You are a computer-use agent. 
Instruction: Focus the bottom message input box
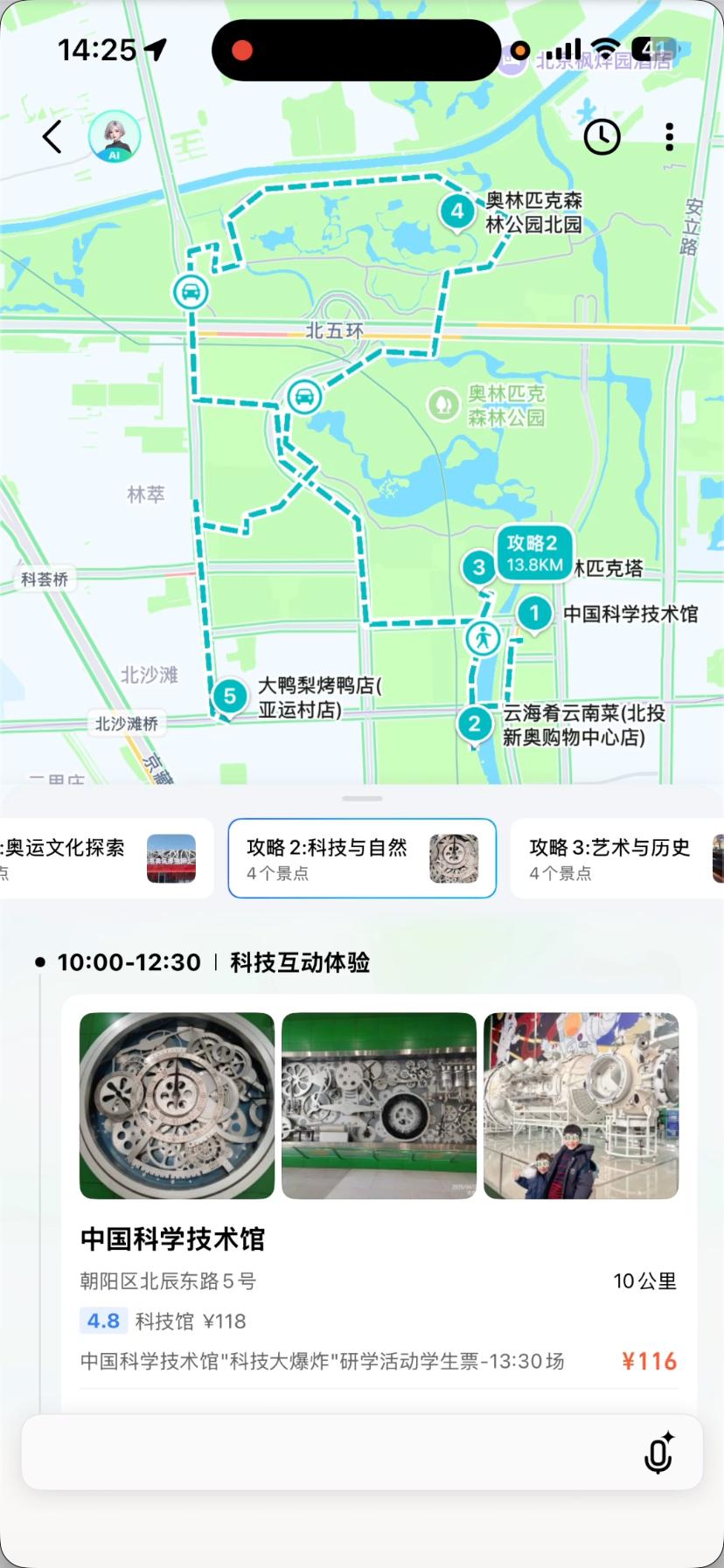click(x=324, y=1453)
